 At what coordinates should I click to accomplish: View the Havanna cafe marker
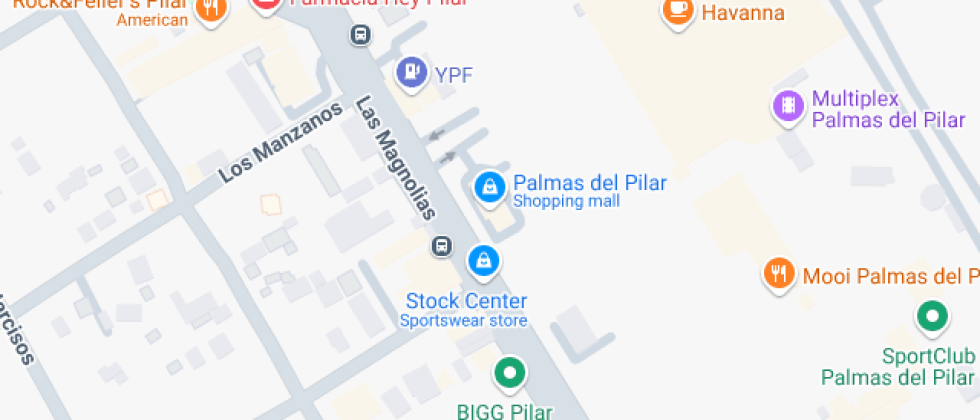(x=678, y=11)
